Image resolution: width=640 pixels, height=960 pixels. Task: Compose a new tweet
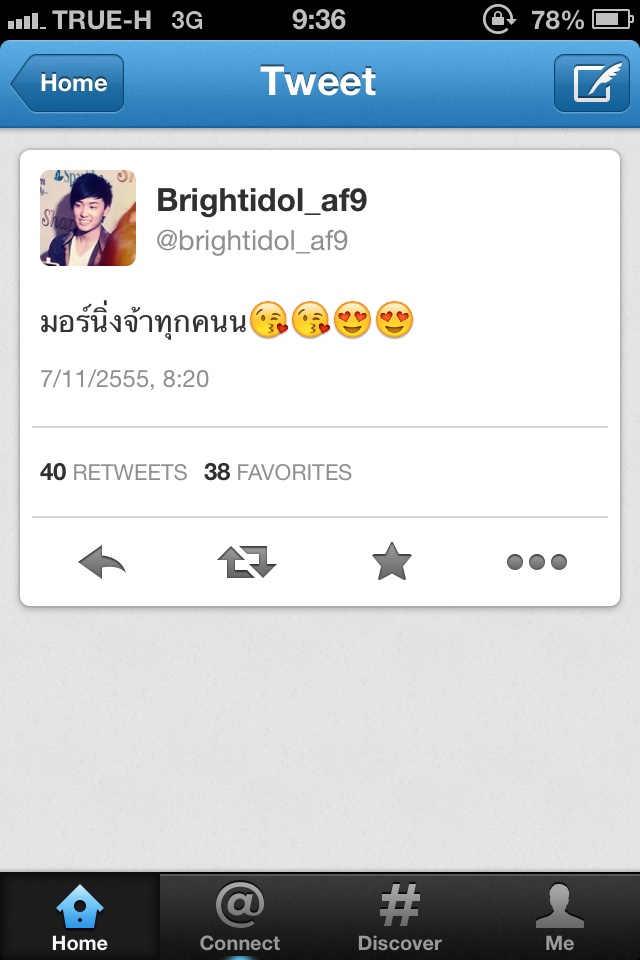coord(591,83)
